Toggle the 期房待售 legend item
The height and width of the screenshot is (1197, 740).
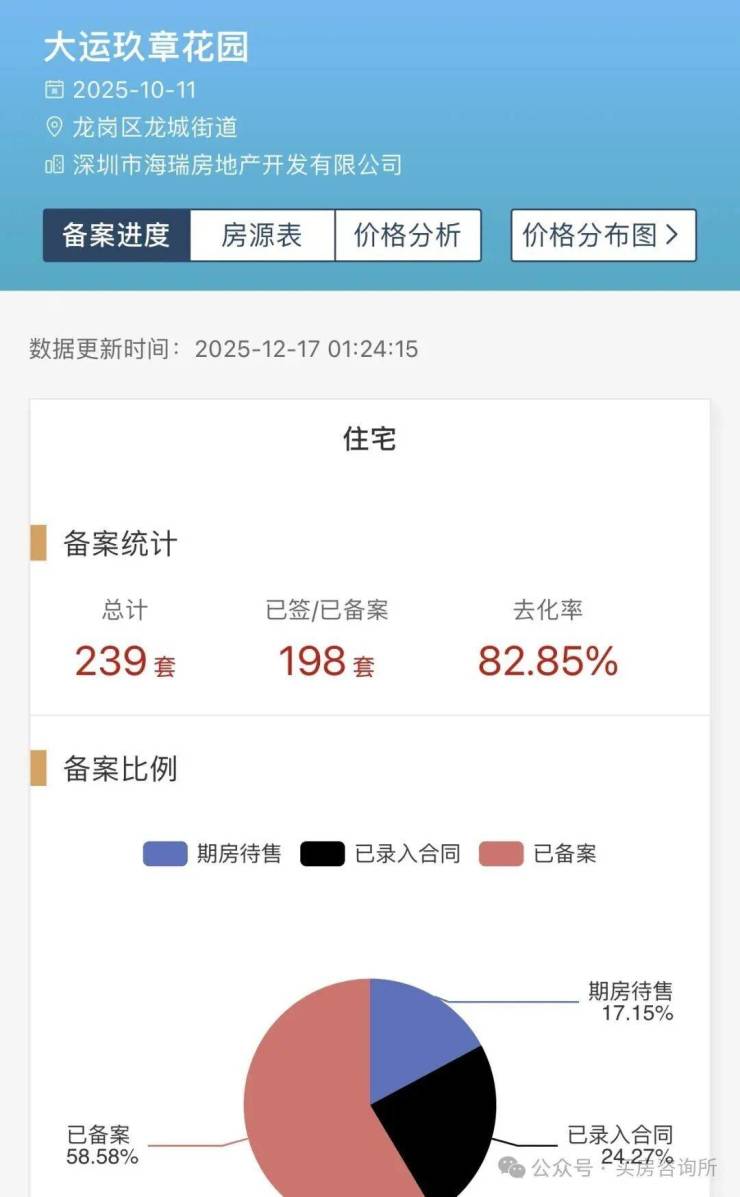(x=213, y=854)
